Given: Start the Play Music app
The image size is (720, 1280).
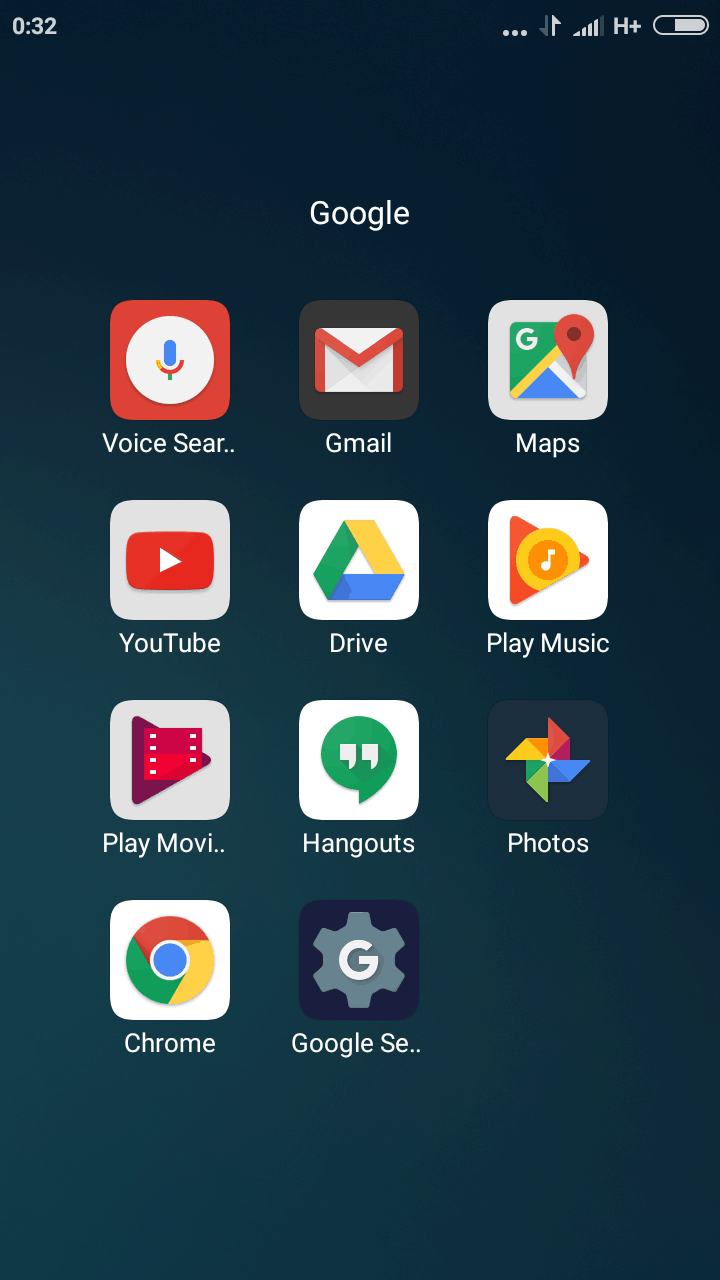Looking at the screenshot, I should tap(548, 560).
